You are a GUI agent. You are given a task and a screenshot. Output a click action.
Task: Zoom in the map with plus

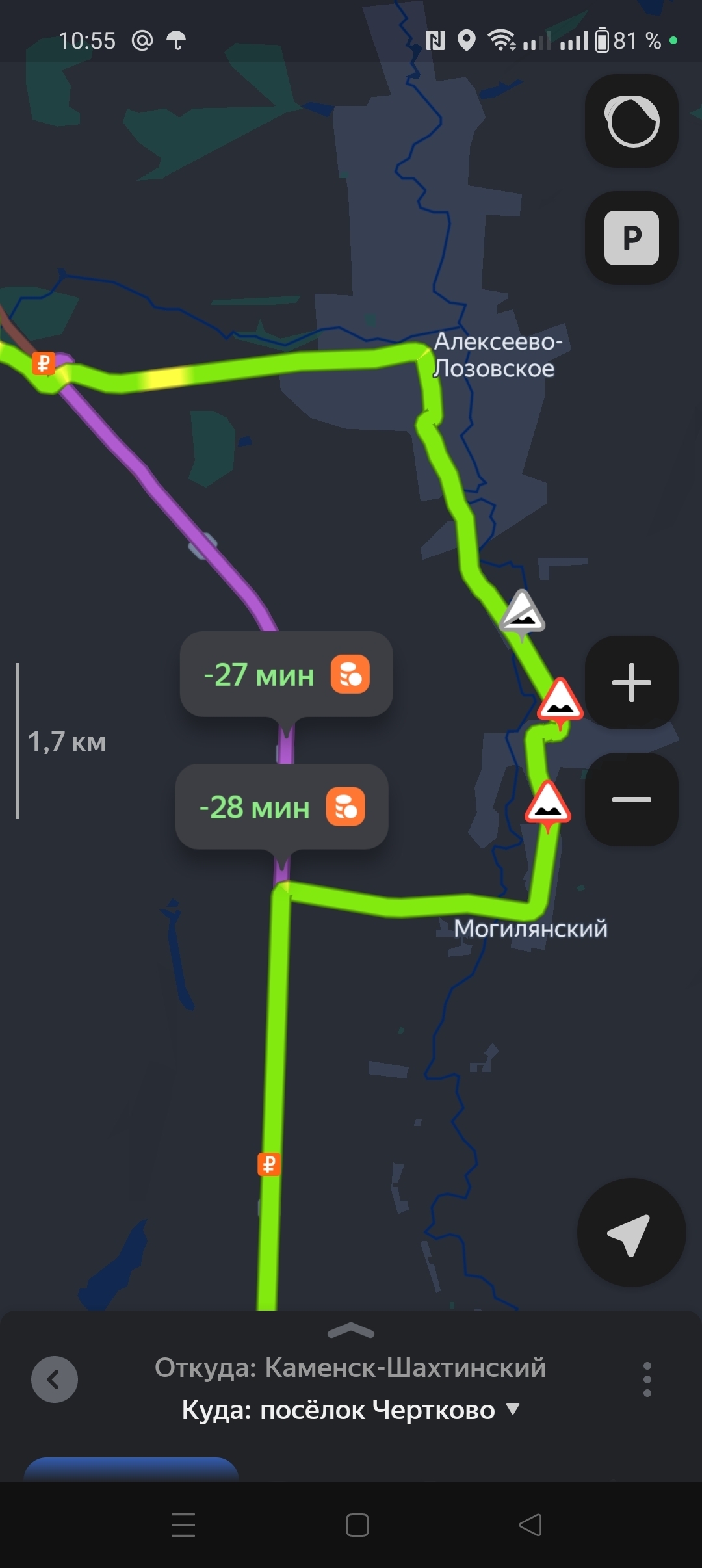pos(632,683)
